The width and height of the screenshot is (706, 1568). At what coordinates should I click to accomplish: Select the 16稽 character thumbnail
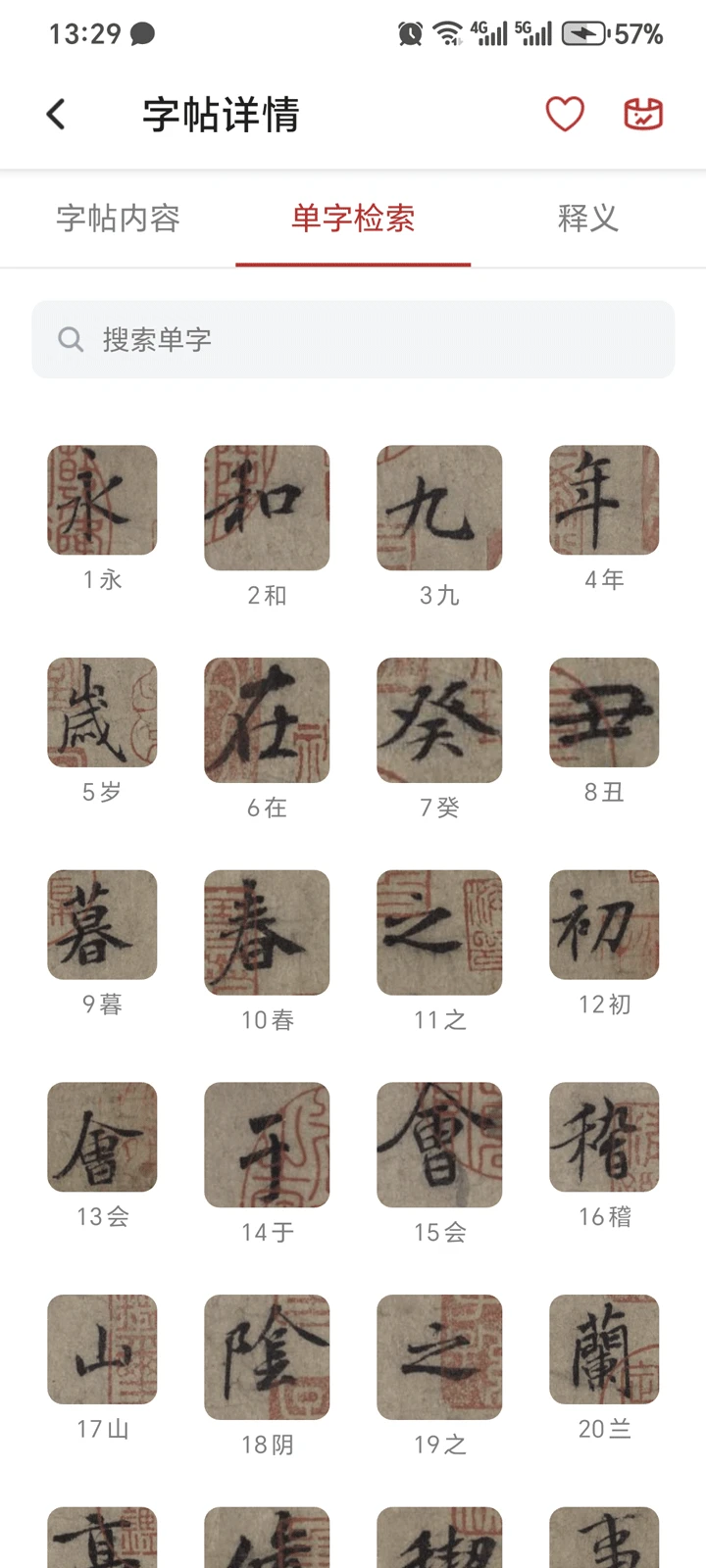click(x=604, y=1137)
